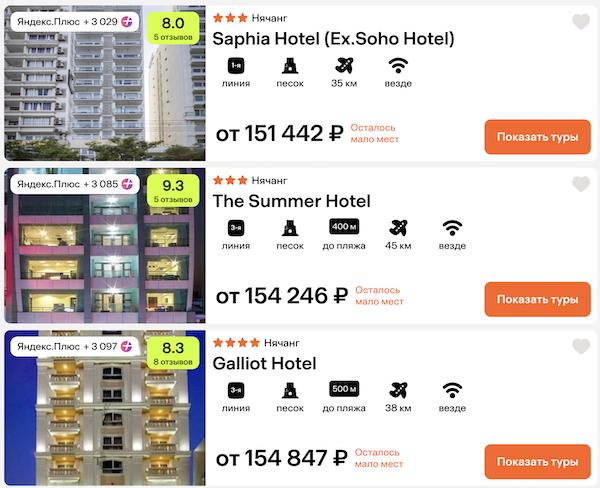Save Galliot Hotel to favorites
600x488 pixels.
coord(581,346)
